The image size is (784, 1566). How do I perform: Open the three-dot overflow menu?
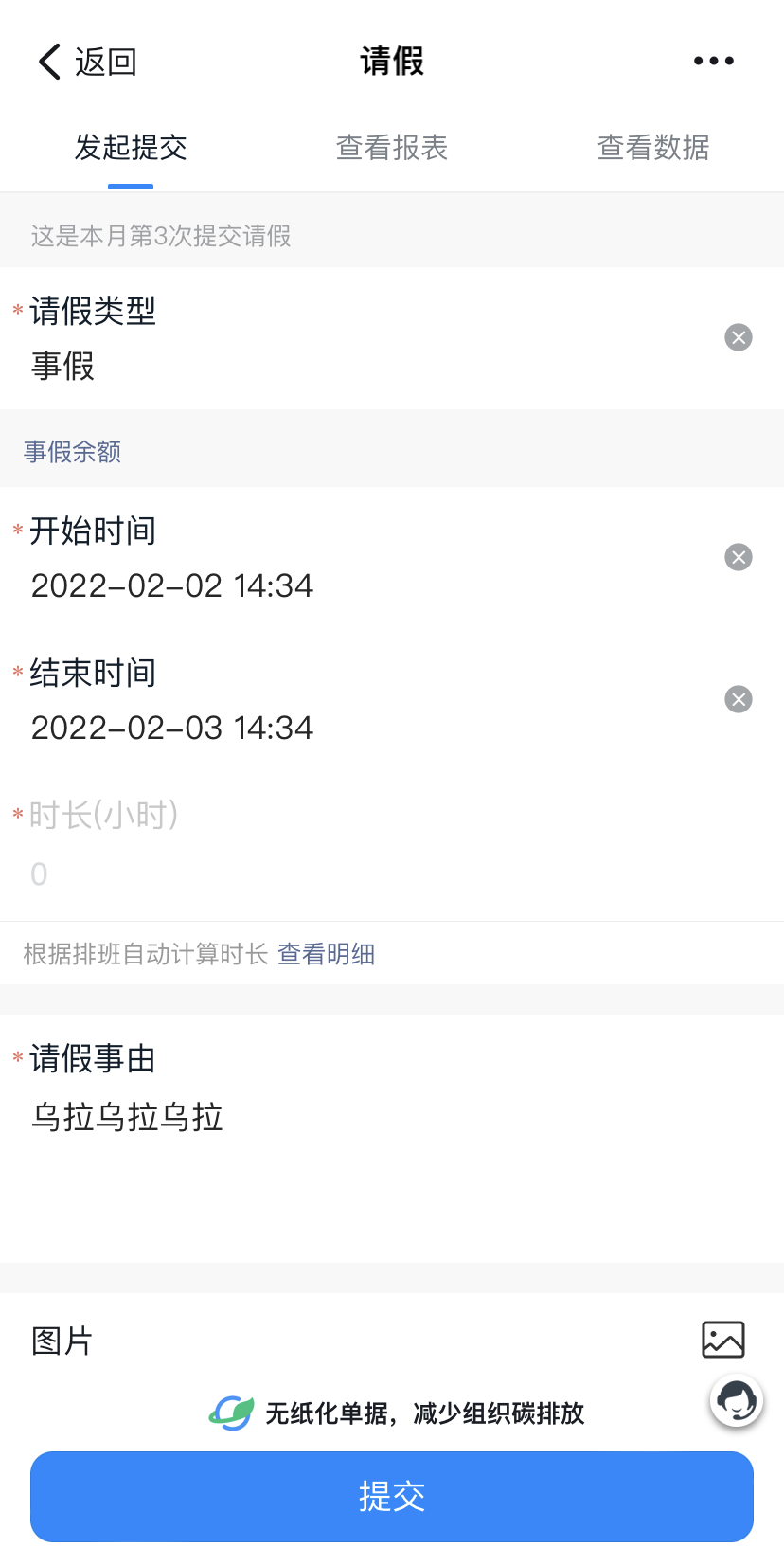tap(713, 61)
